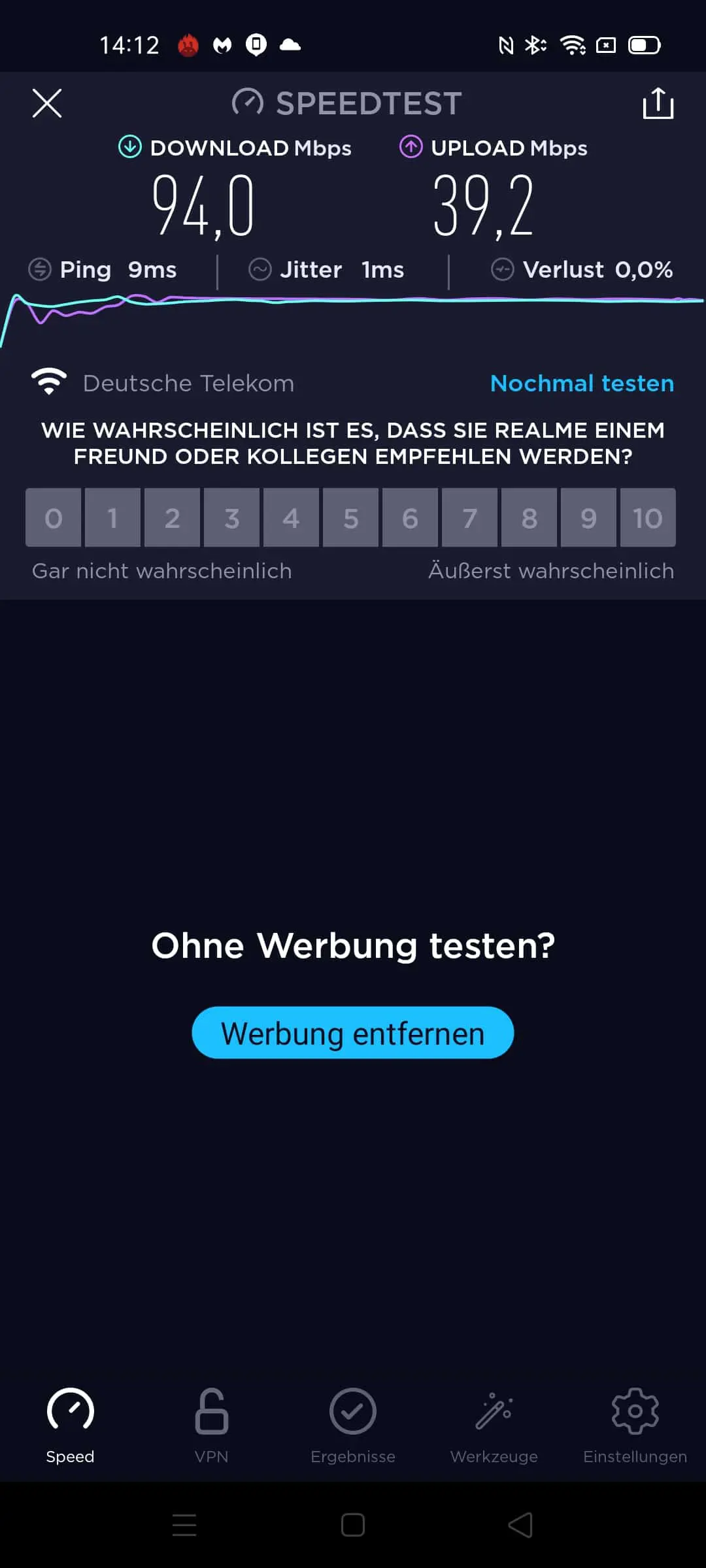This screenshot has width=706, height=1568.
Task: Select rating 9 in the survey
Action: pos(589,517)
